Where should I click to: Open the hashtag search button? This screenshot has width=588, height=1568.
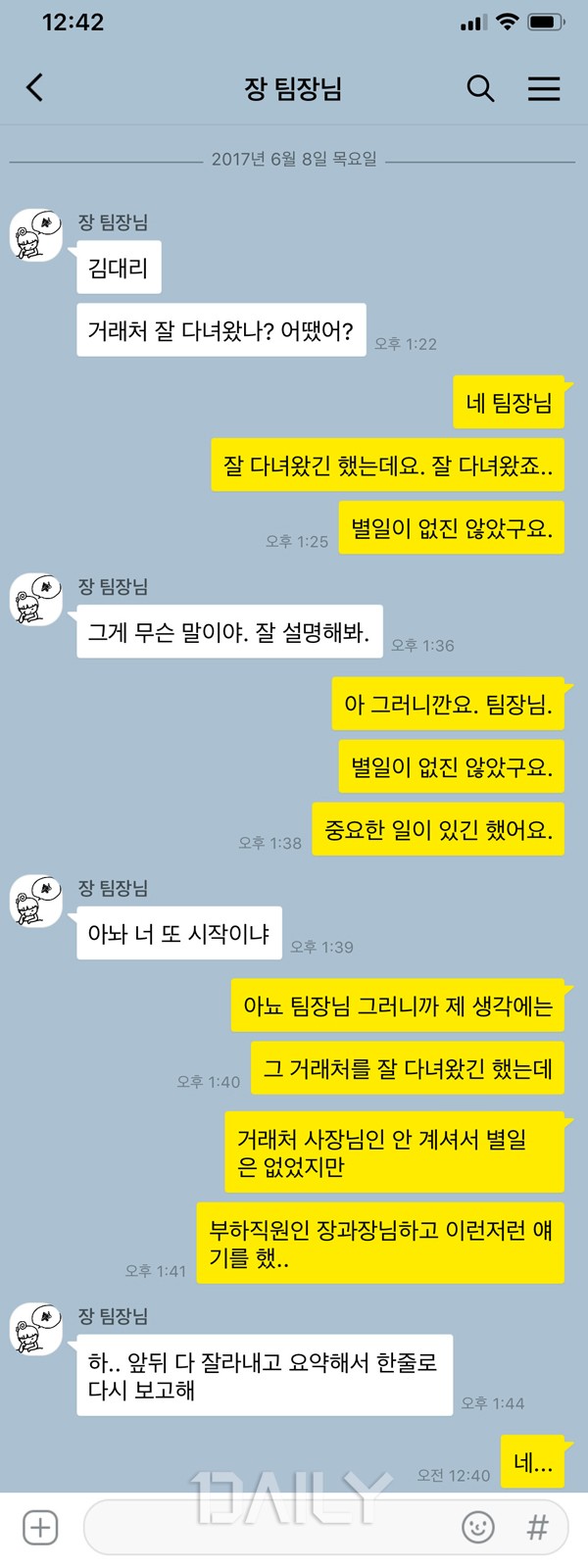coord(537,1527)
